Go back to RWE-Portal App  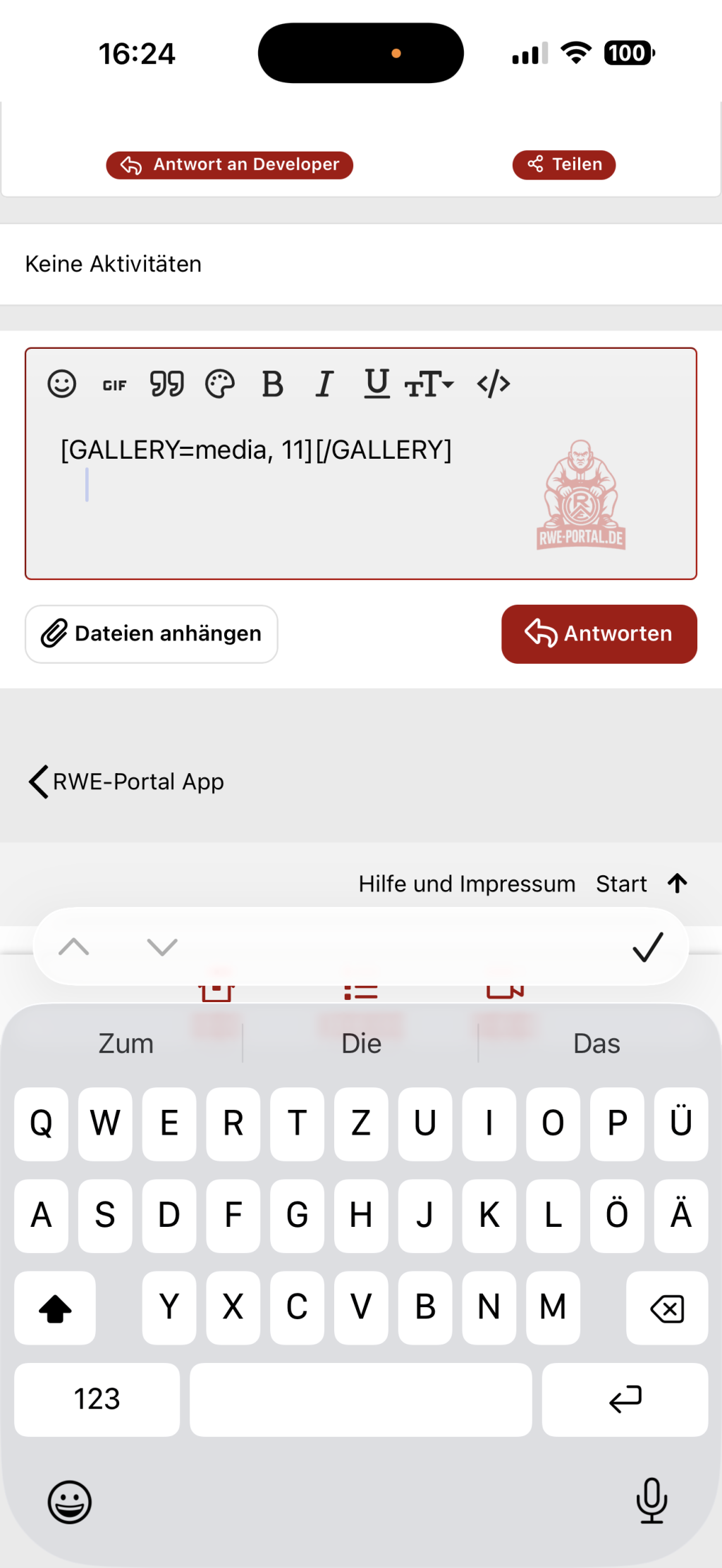(127, 782)
